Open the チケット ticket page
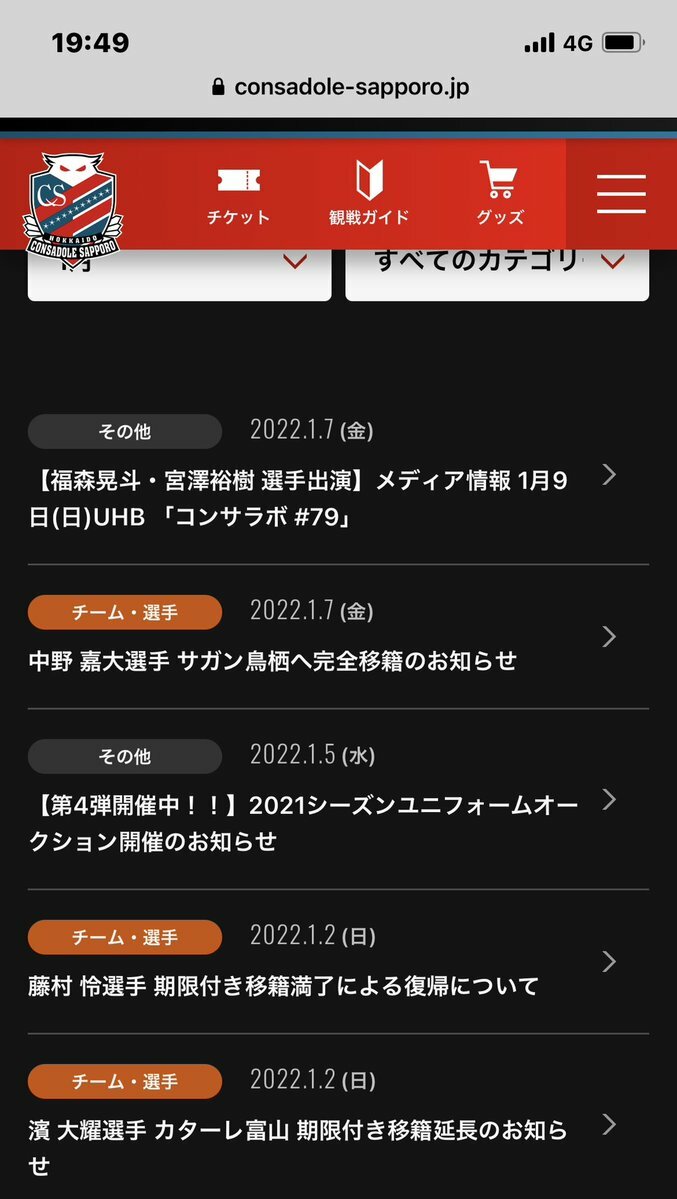677x1199 pixels. [x=238, y=194]
